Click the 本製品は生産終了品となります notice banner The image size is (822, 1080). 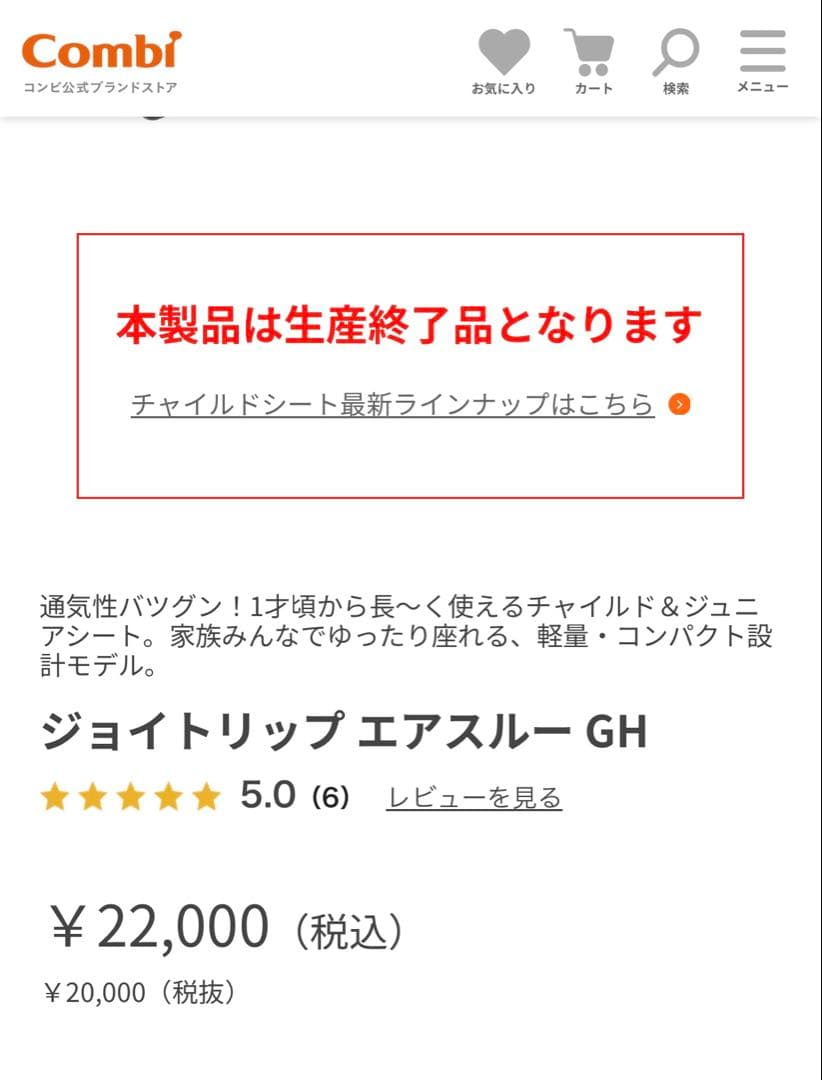point(411,320)
